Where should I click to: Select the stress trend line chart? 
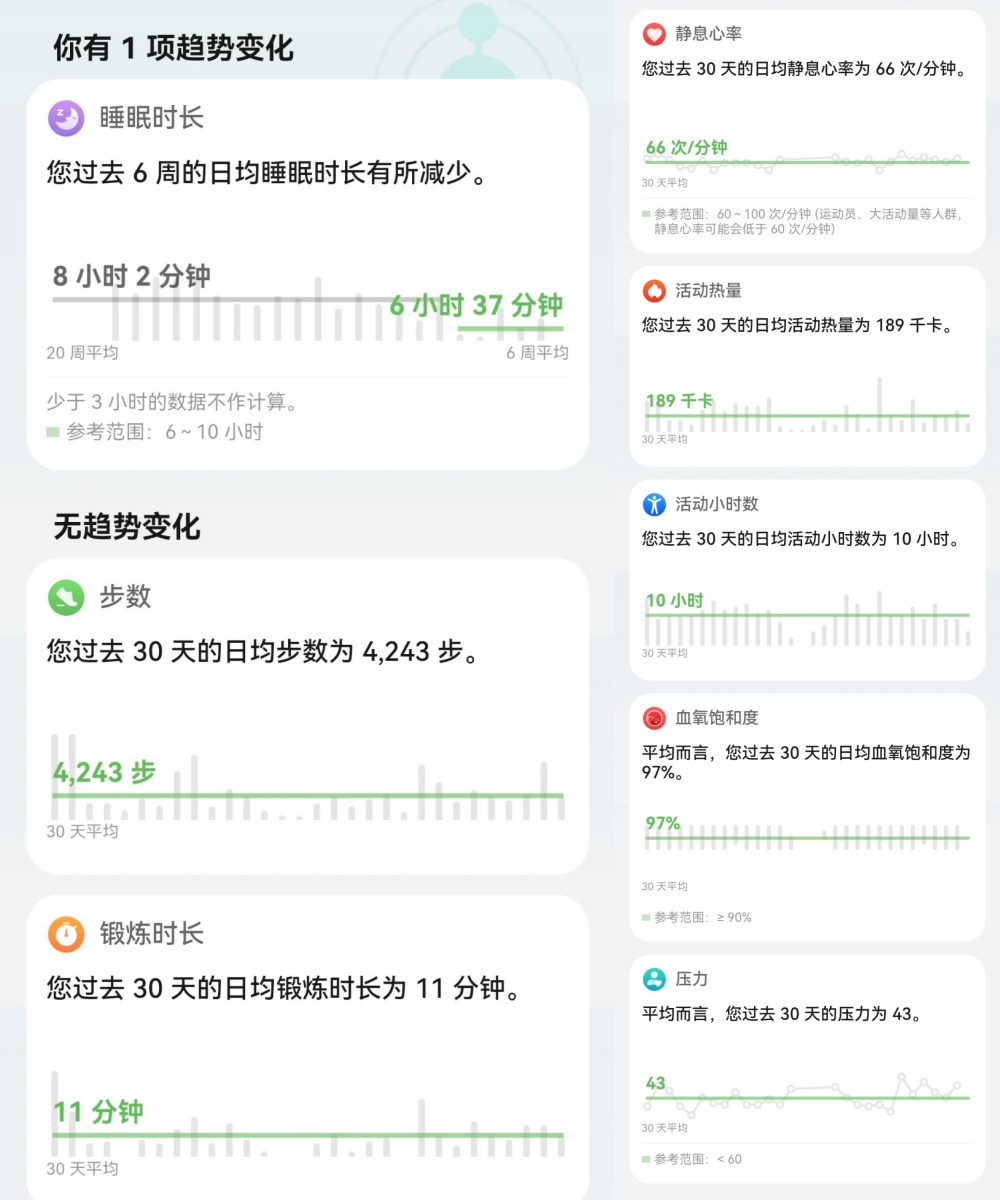tap(807, 1095)
